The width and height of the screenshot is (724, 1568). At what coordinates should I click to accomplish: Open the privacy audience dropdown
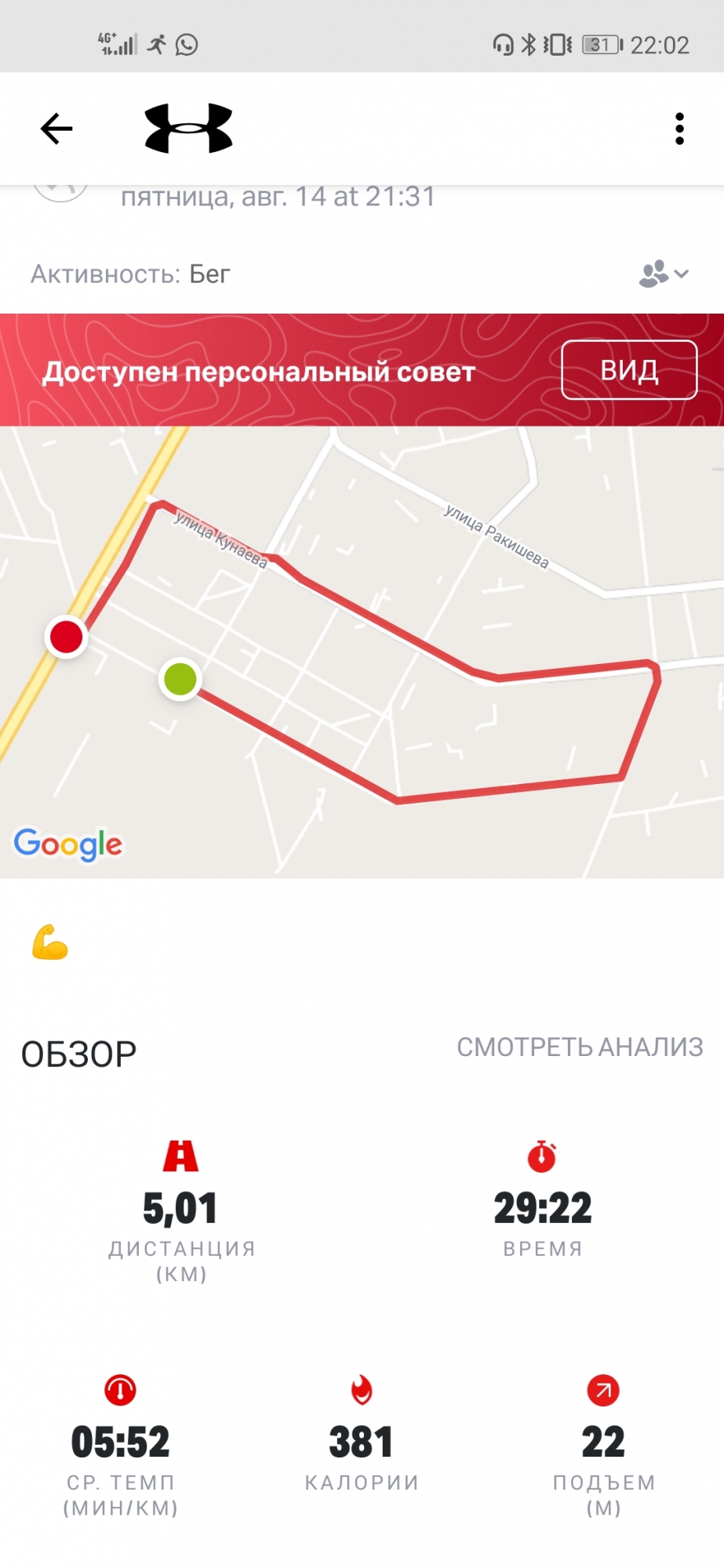pyautogui.click(x=663, y=274)
